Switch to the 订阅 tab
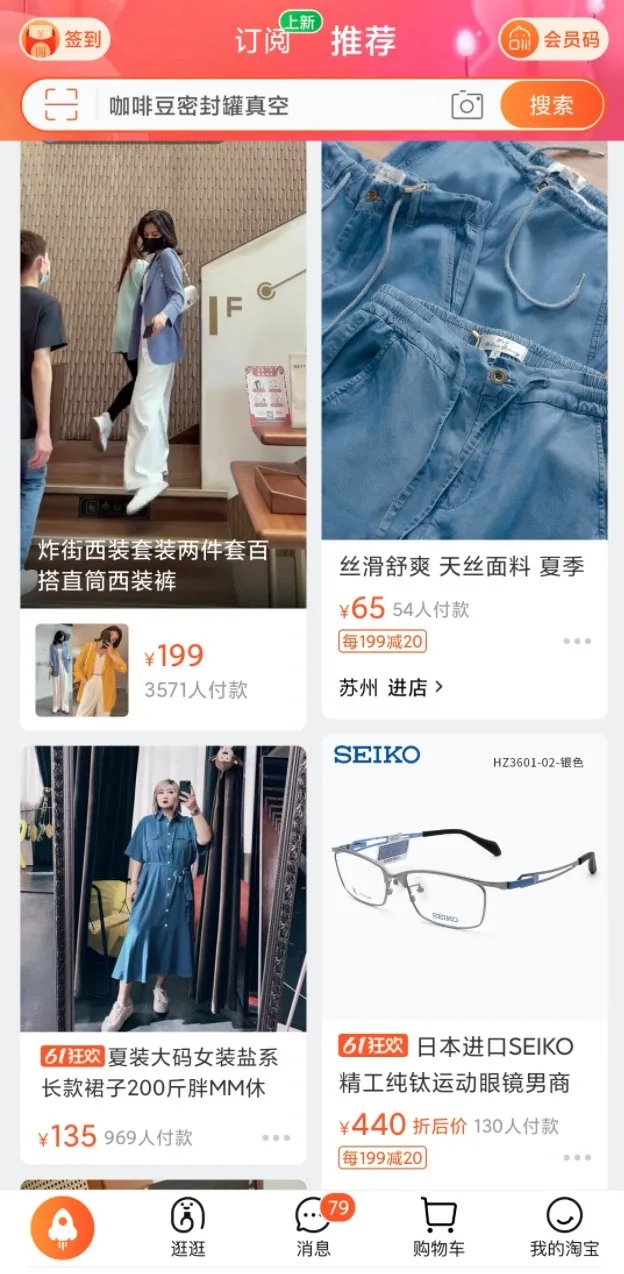Screen dimensions: 624x1274 coord(263,41)
